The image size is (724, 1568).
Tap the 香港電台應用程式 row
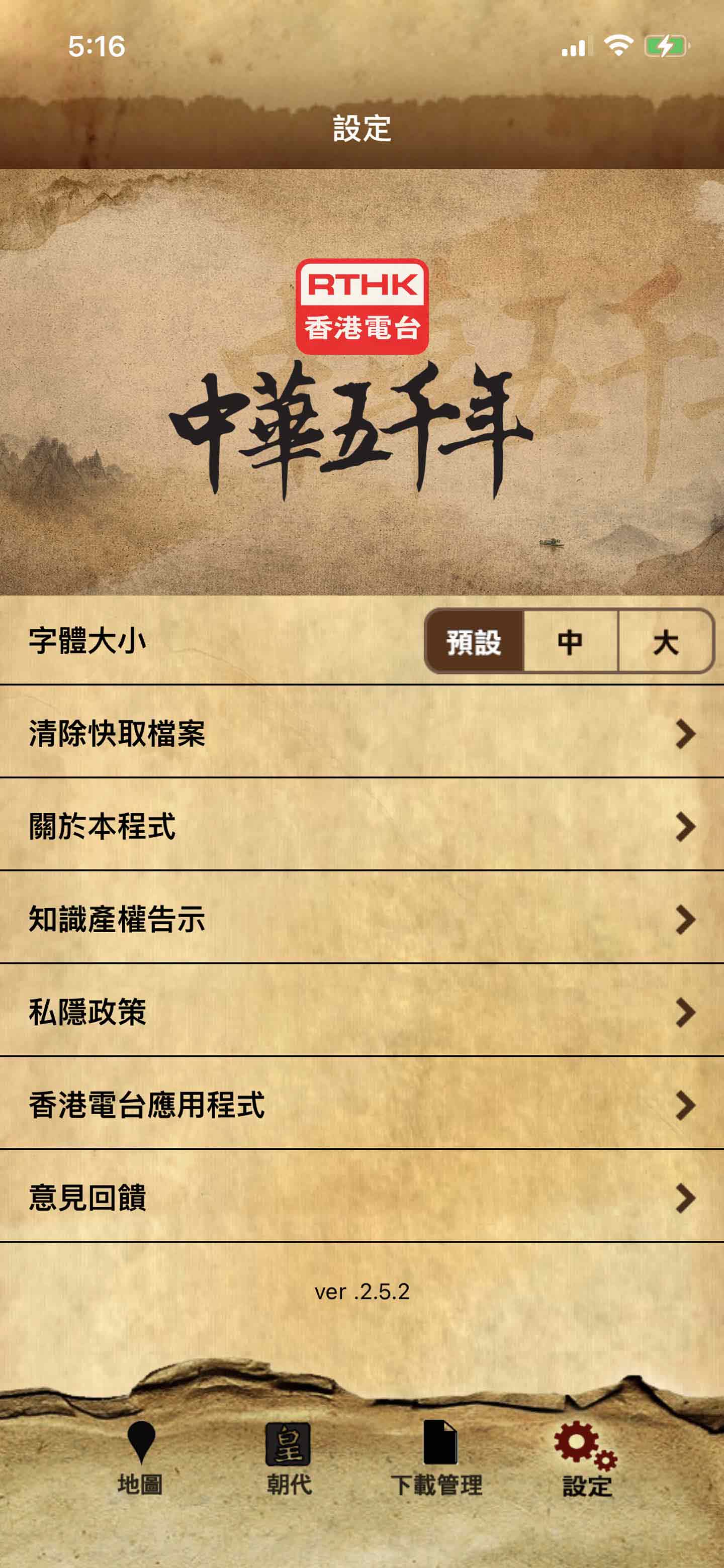click(x=361, y=1104)
